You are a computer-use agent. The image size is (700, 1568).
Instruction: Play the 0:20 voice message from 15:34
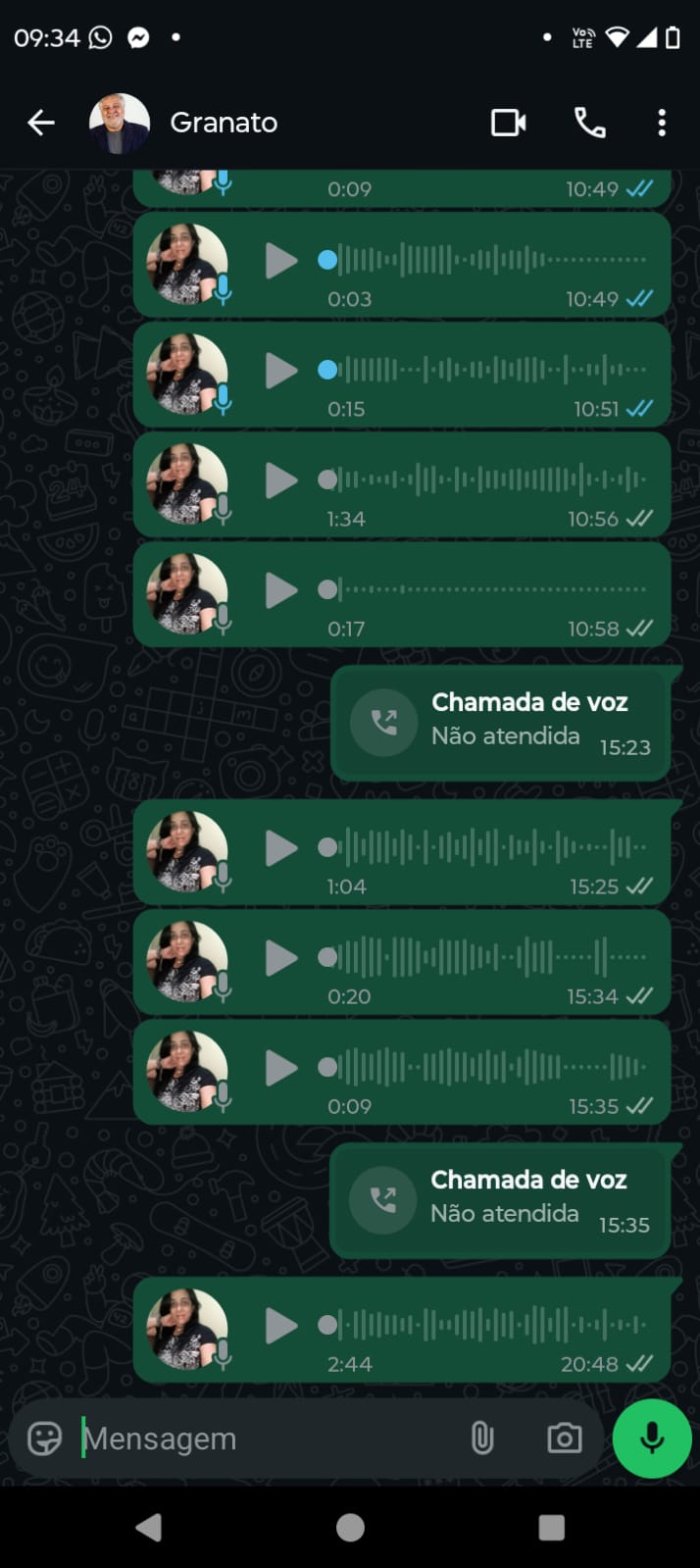(x=281, y=958)
